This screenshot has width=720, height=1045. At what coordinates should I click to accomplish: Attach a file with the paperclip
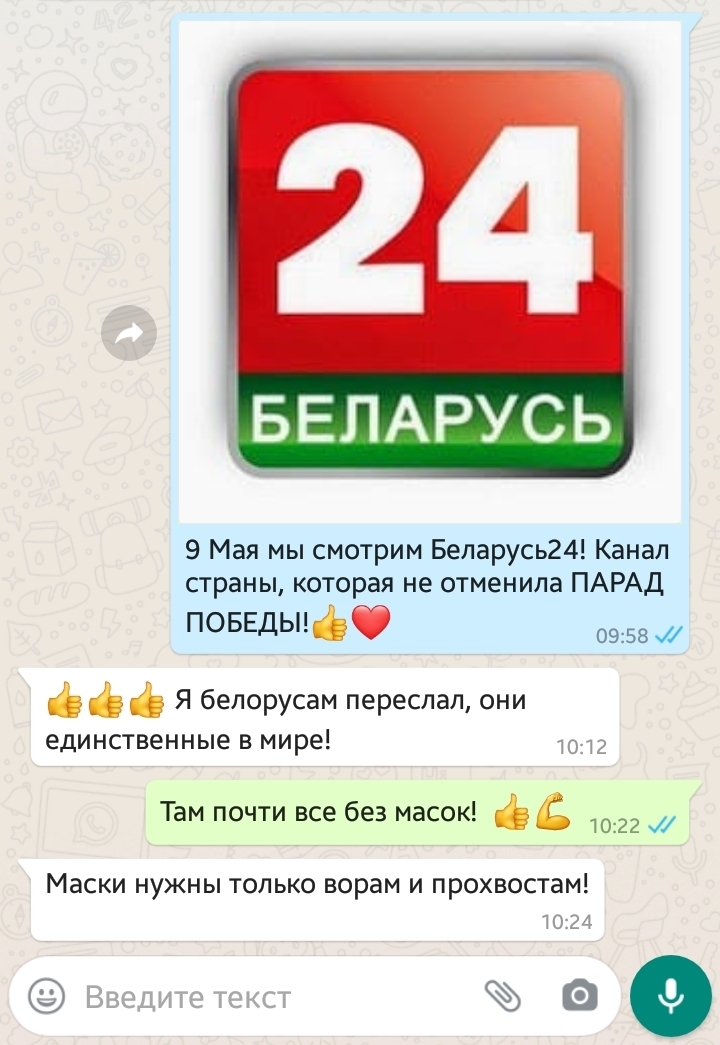(x=504, y=996)
